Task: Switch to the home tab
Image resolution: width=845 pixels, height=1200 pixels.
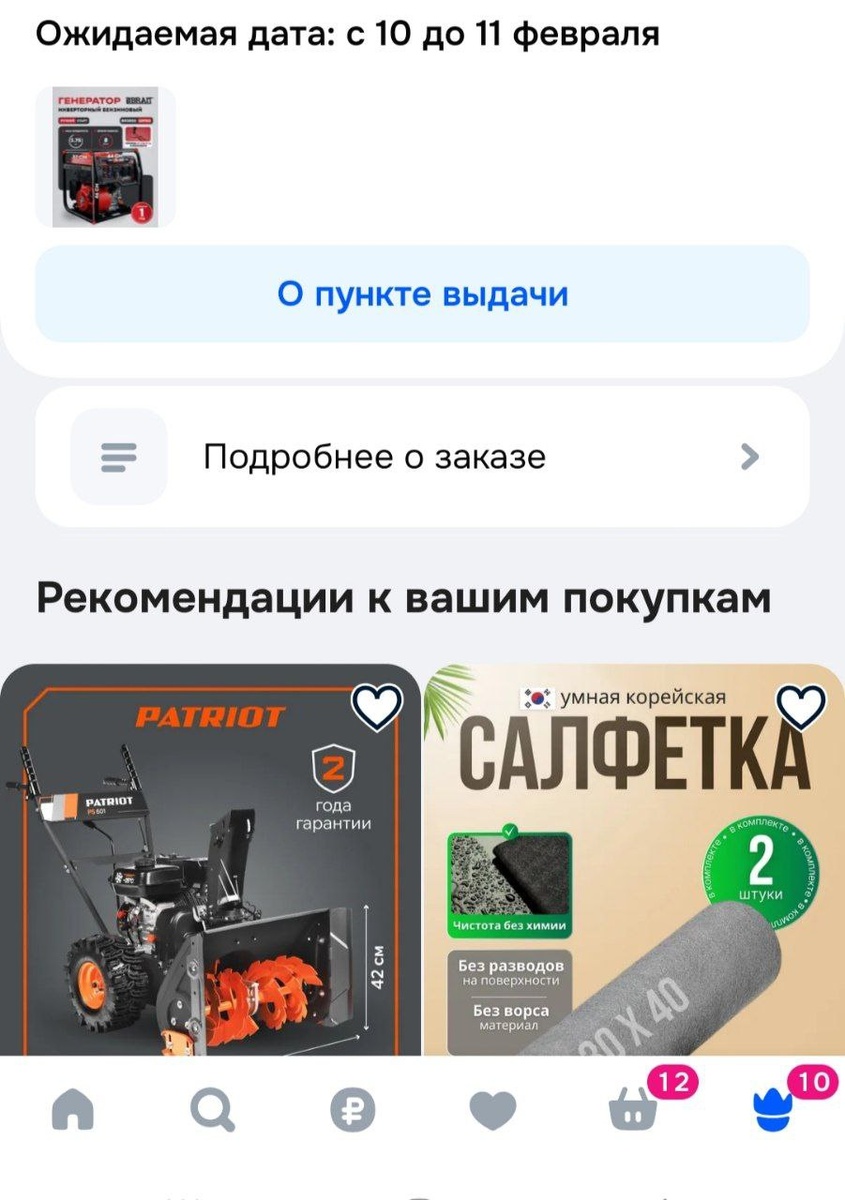Action: pos(74,1107)
